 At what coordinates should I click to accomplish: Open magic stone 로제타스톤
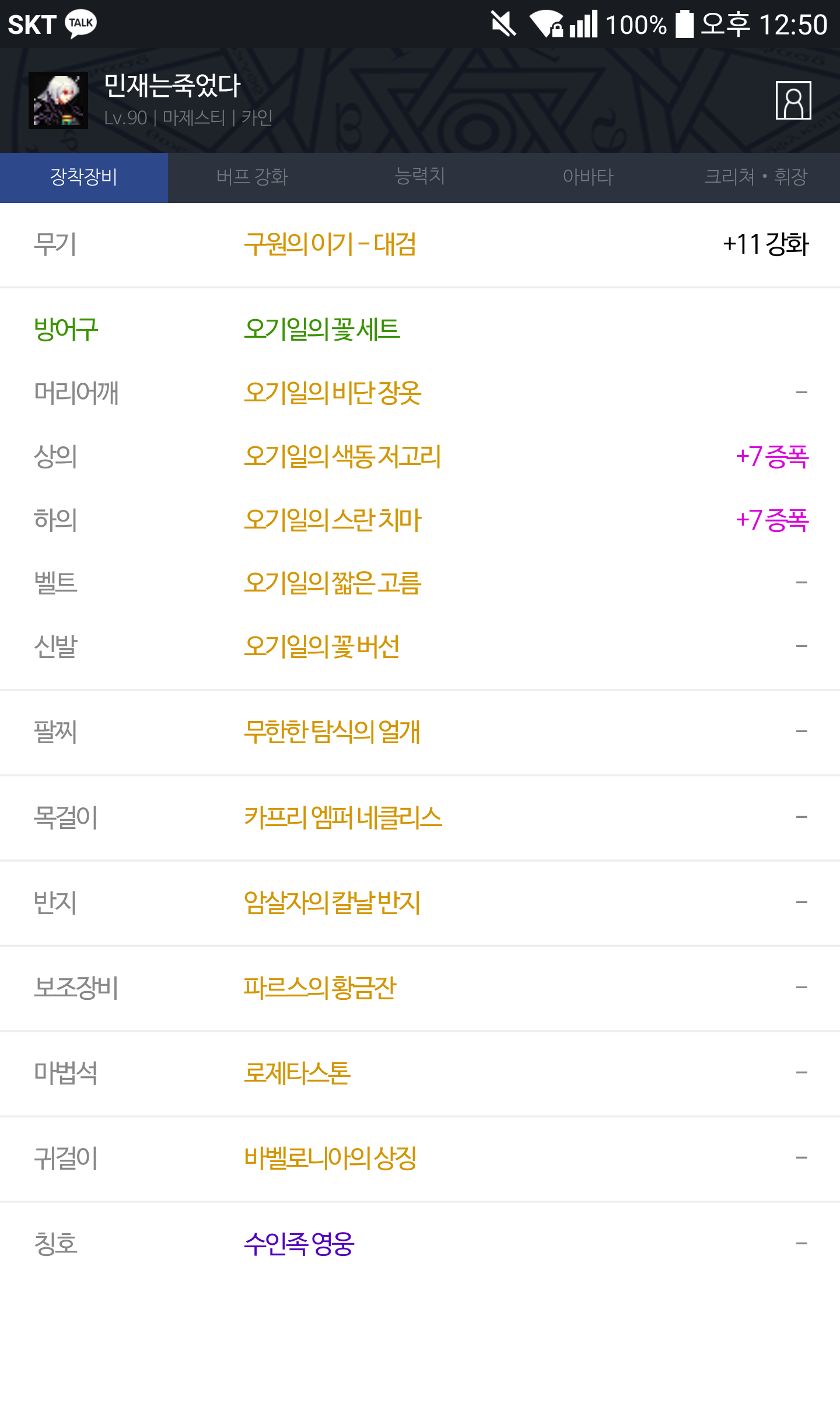pyautogui.click(x=297, y=1073)
